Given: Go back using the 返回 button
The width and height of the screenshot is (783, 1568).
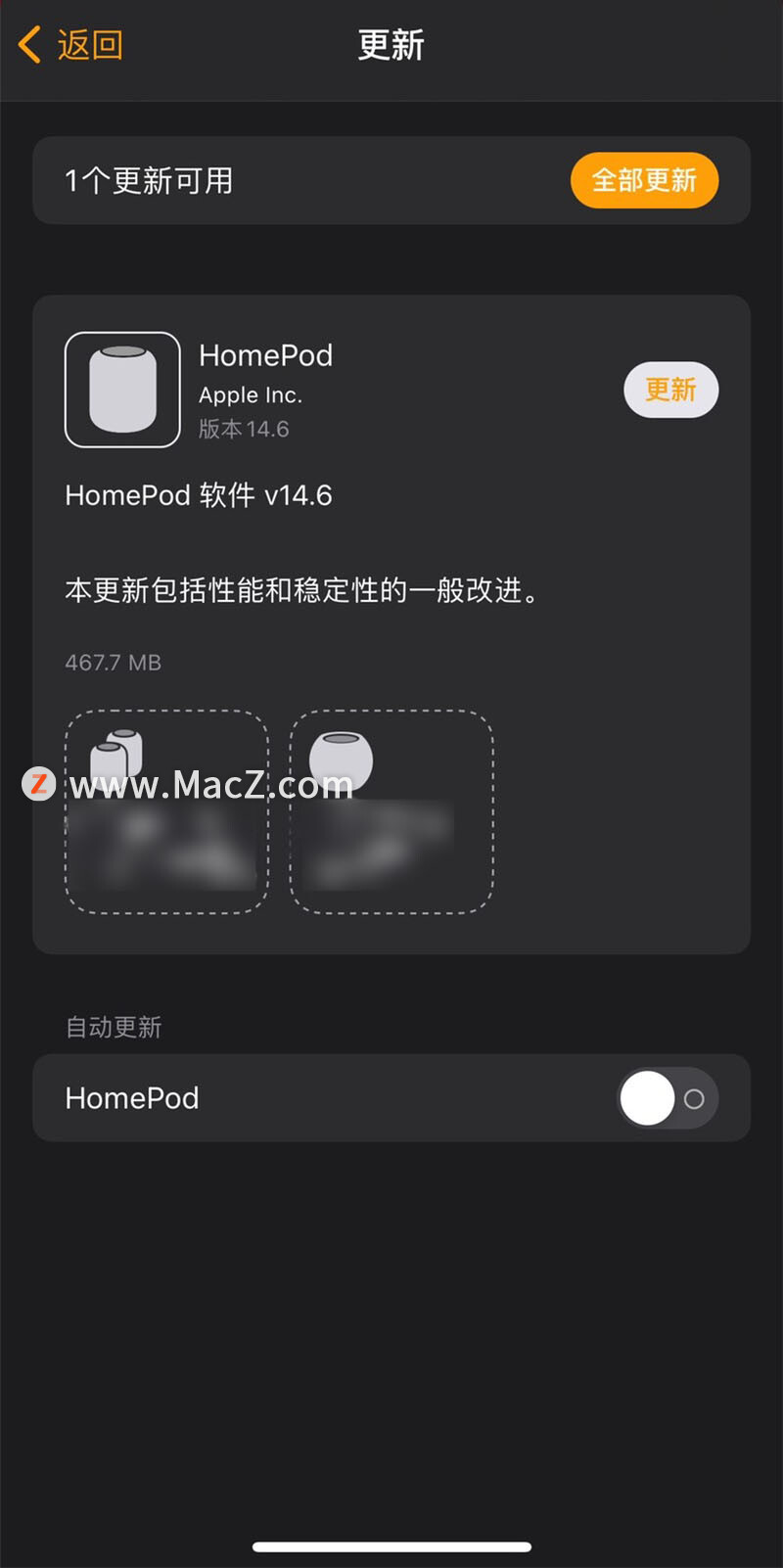Looking at the screenshot, I should (71, 45).
